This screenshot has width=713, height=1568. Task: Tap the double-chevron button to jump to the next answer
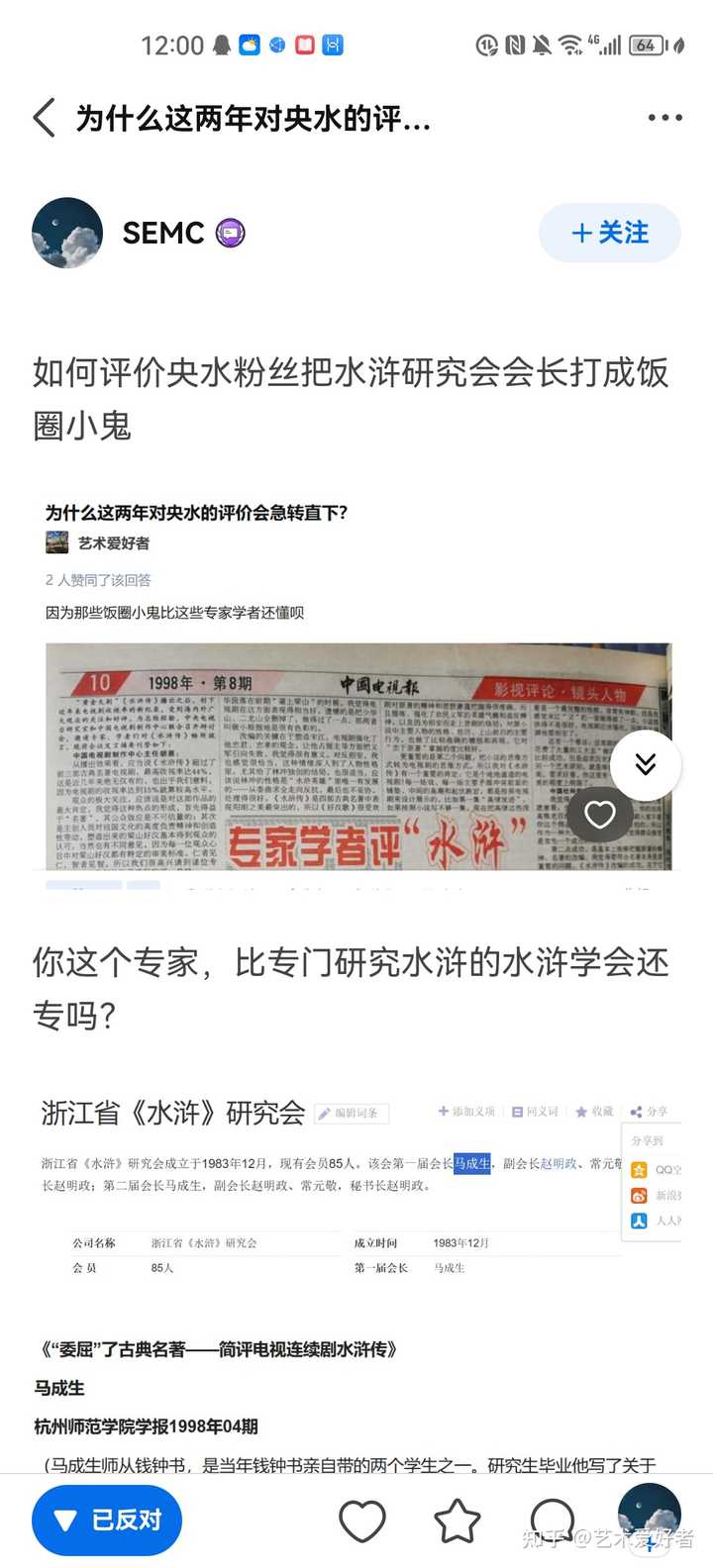coord(645,764)
